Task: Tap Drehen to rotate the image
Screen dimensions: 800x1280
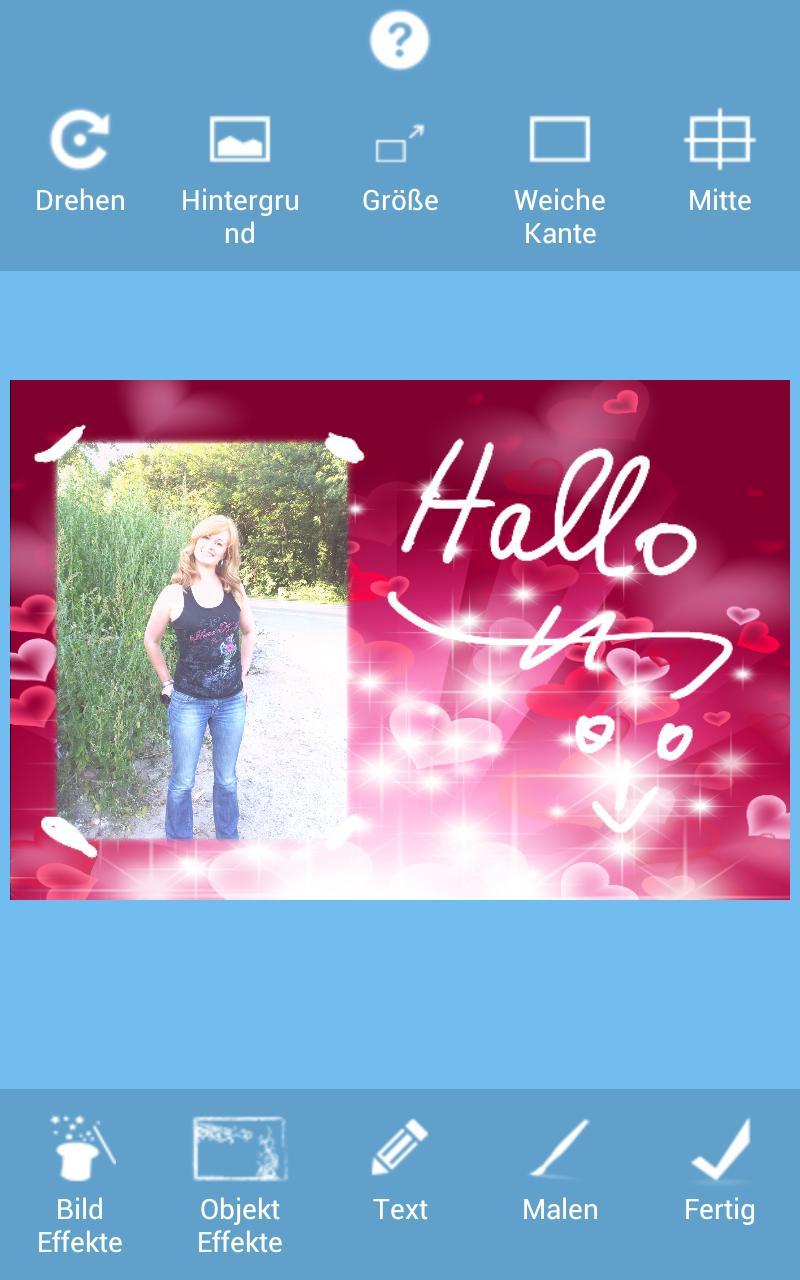Action: point(80,165)
